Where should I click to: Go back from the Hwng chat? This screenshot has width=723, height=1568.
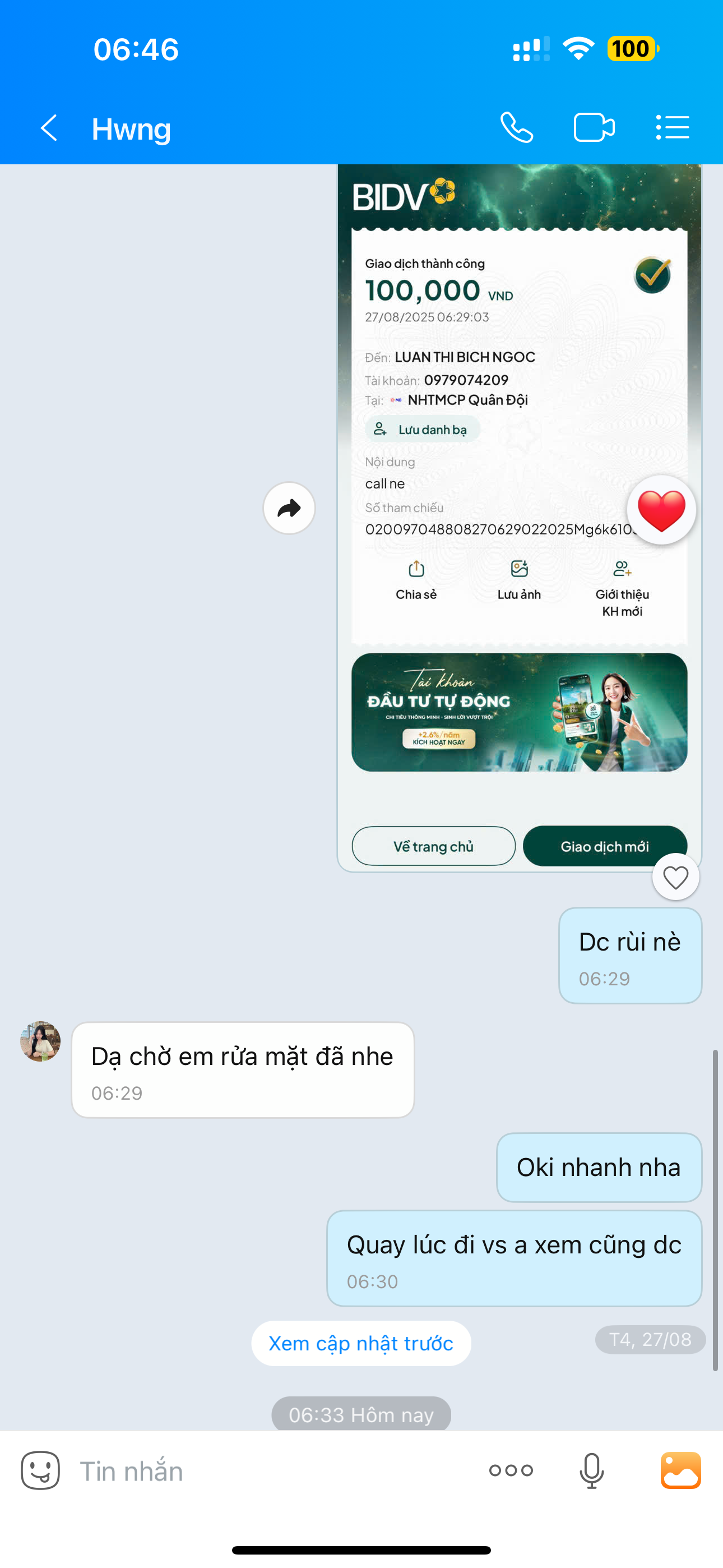(x=49, y=128)
